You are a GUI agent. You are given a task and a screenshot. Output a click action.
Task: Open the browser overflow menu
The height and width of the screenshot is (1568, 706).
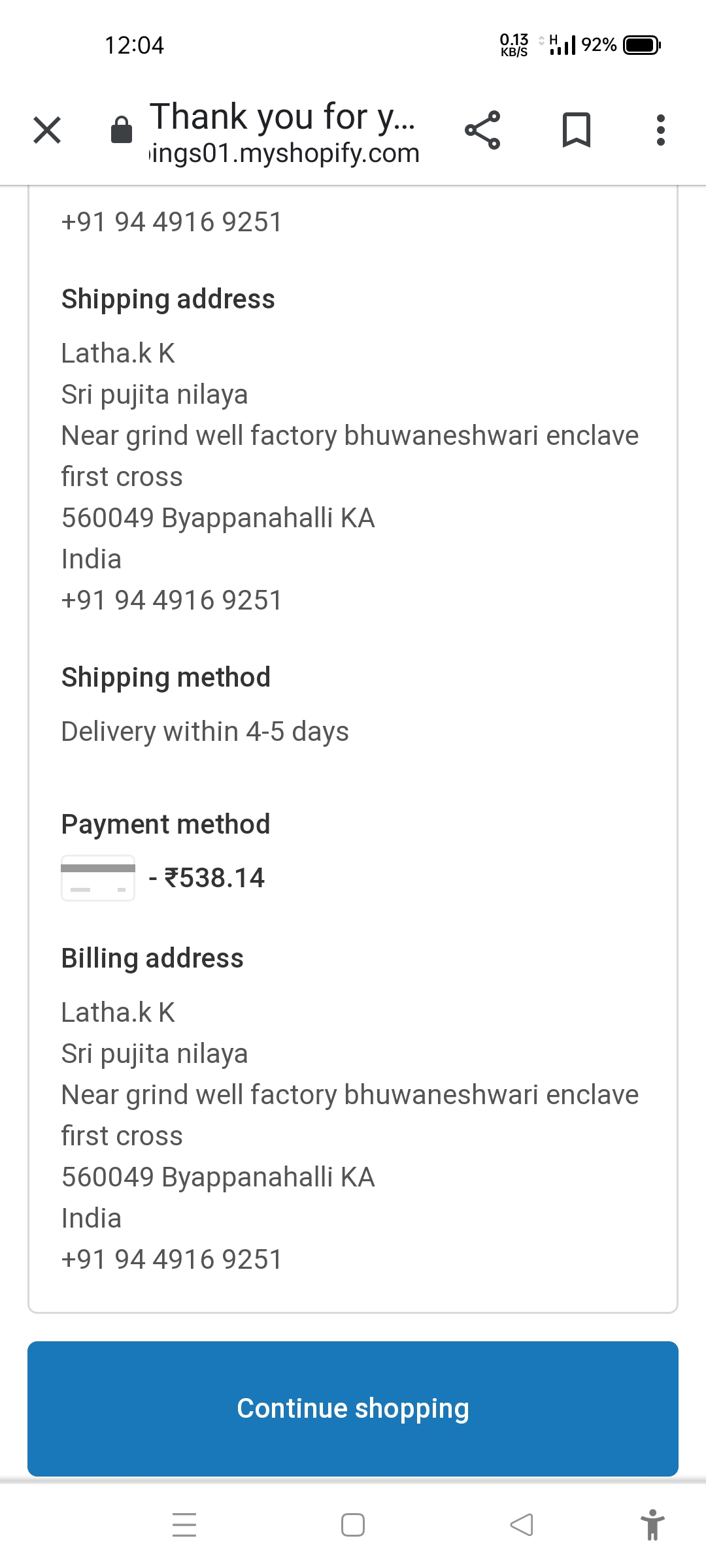pos(660,130)
